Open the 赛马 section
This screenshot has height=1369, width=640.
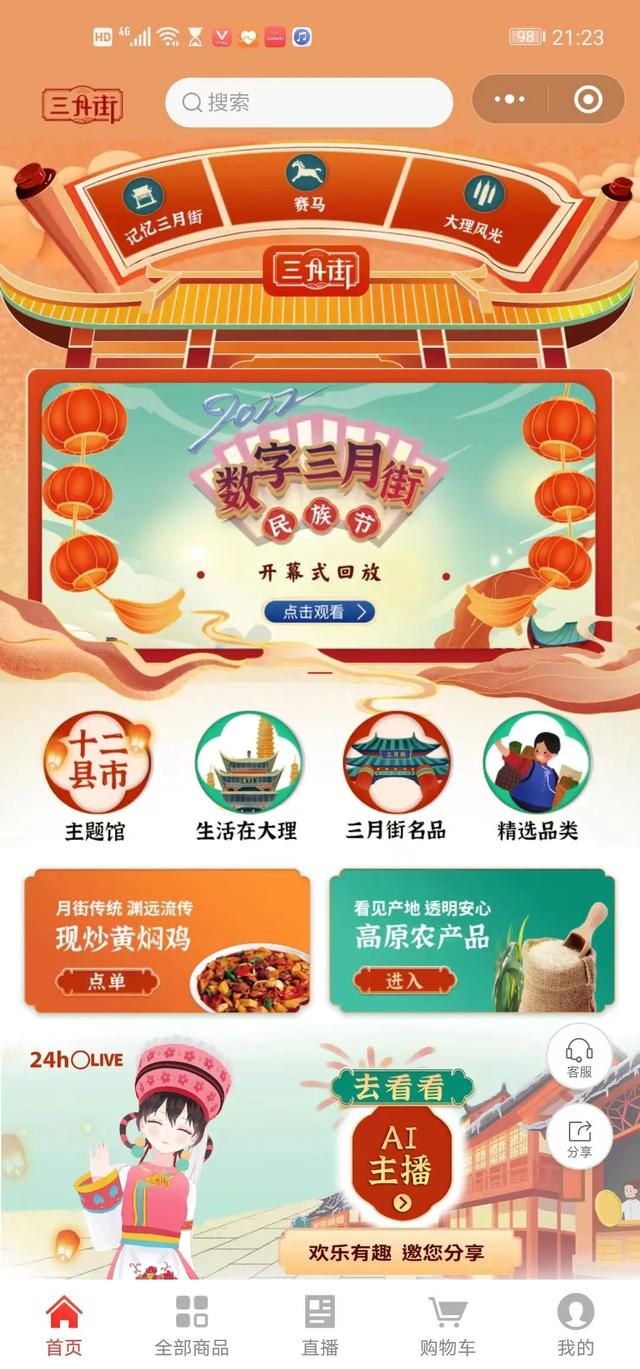[307, 185]
